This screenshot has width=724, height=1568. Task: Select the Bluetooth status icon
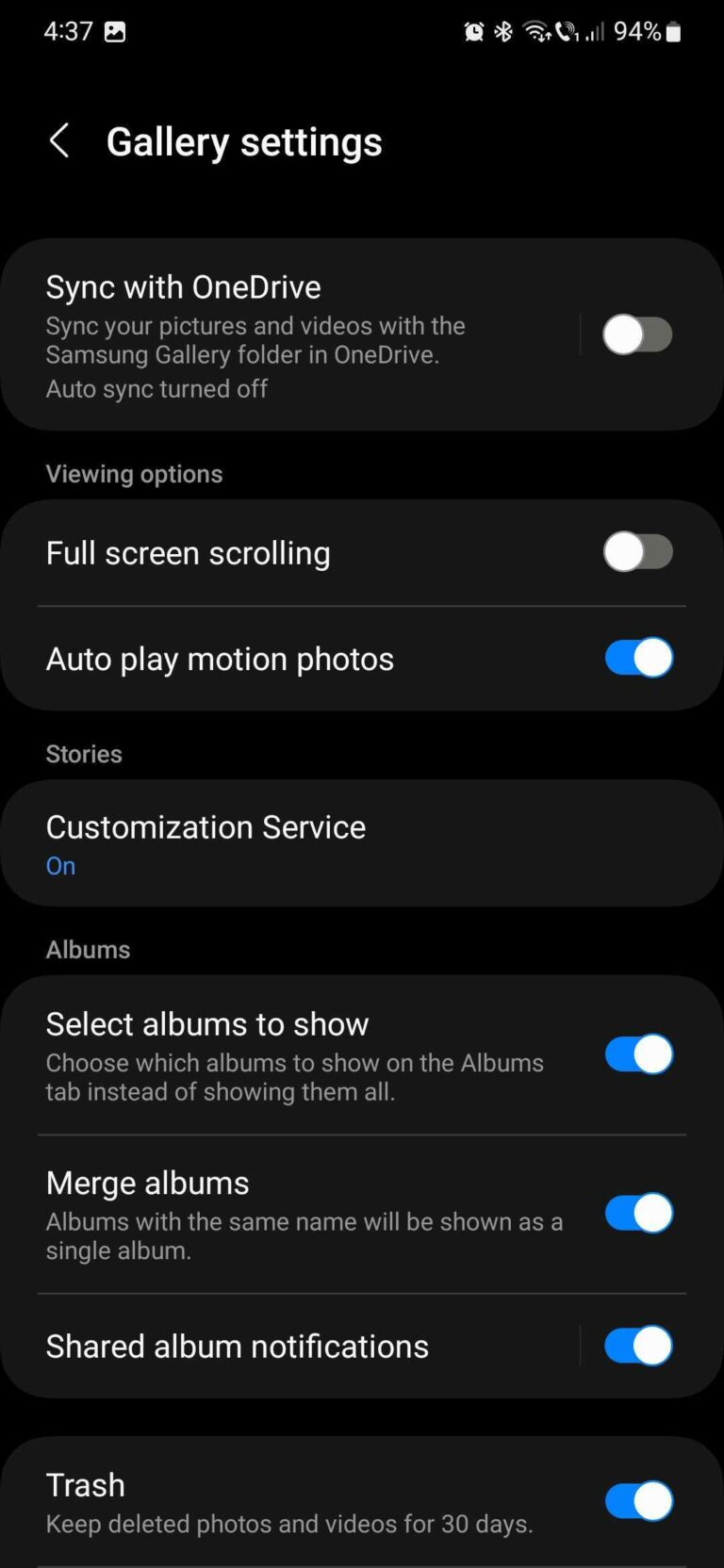click(502, 31)
